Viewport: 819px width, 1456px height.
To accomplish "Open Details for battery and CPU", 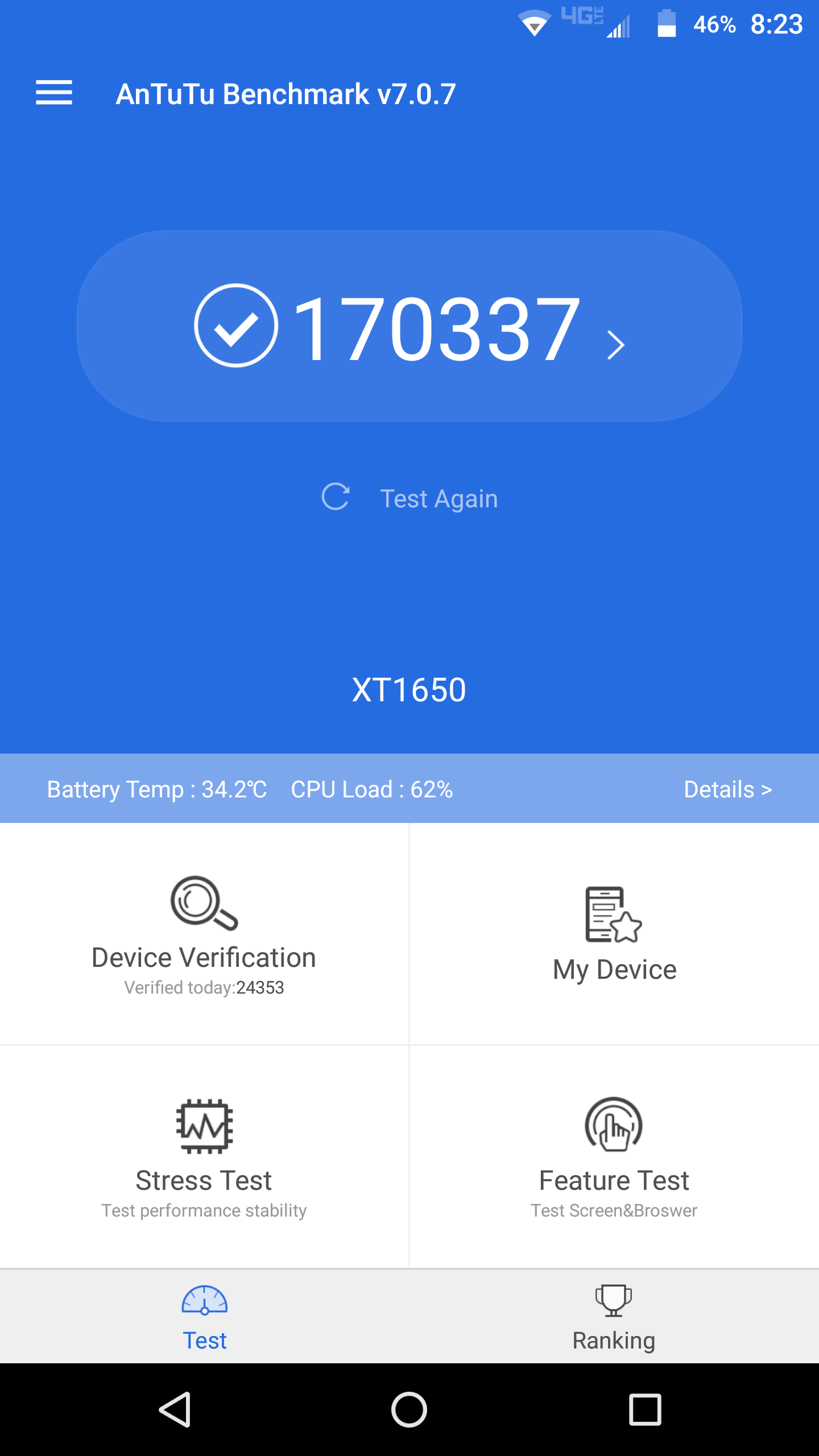I will pos(727,789).
